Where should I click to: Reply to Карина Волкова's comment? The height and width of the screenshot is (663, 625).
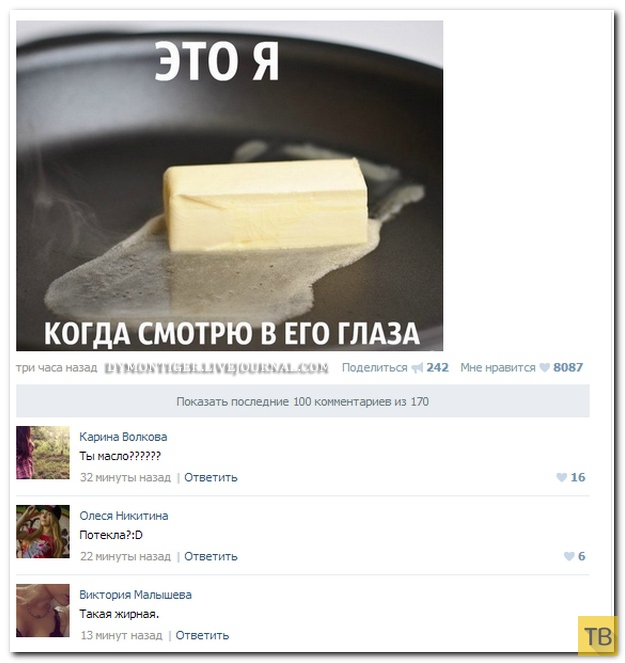(x=211, y=477)
